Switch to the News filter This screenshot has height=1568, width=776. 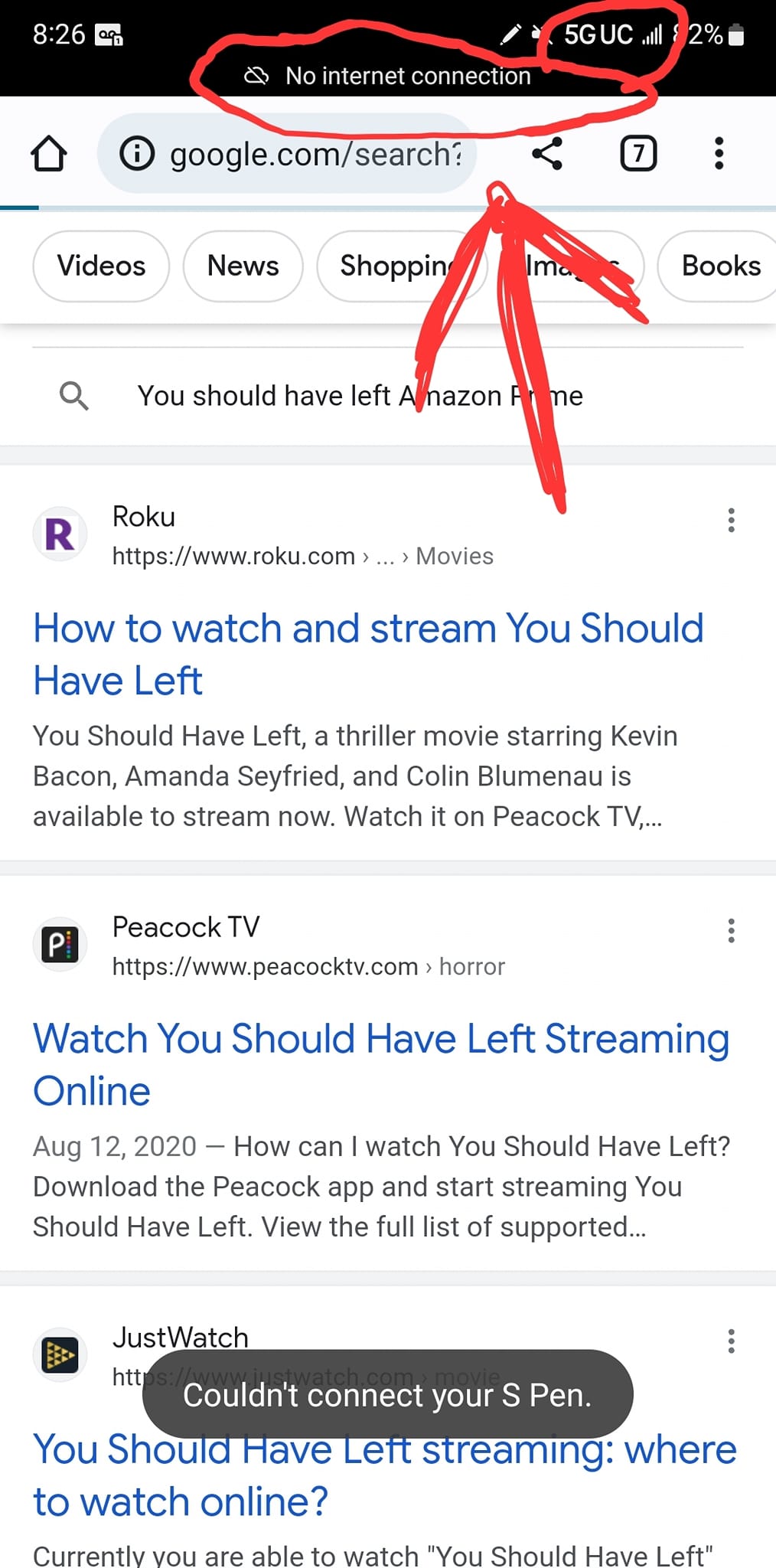(x=243, y=266)
